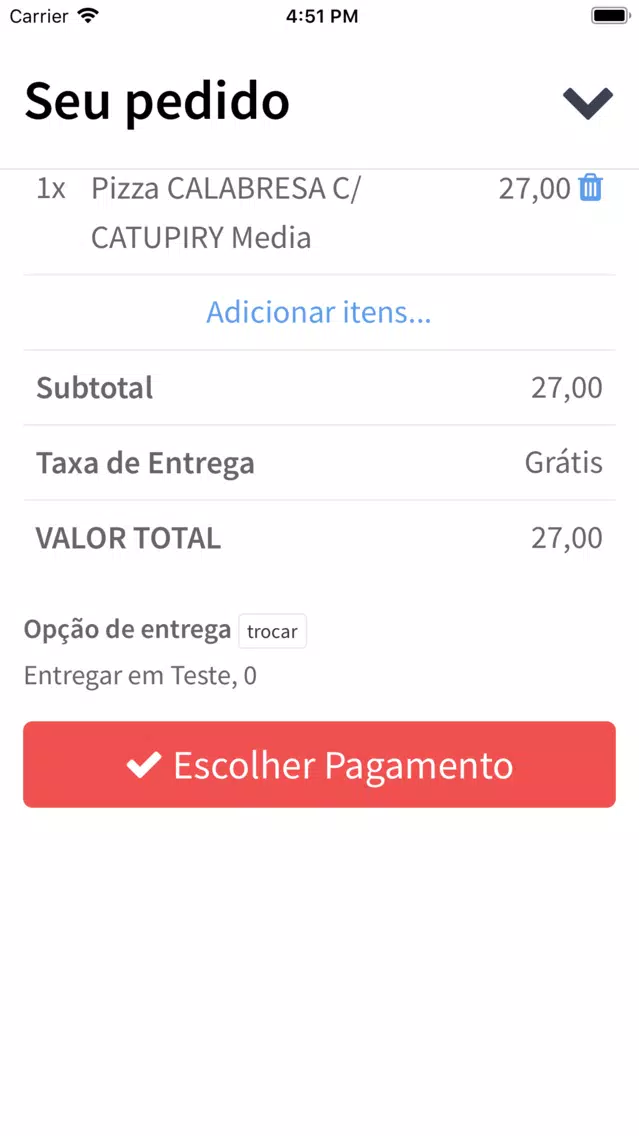Collapse the order panel with the chevron
Image resolution: width=639 pixels, height=1136 pixels.
[x=588, y=103]
